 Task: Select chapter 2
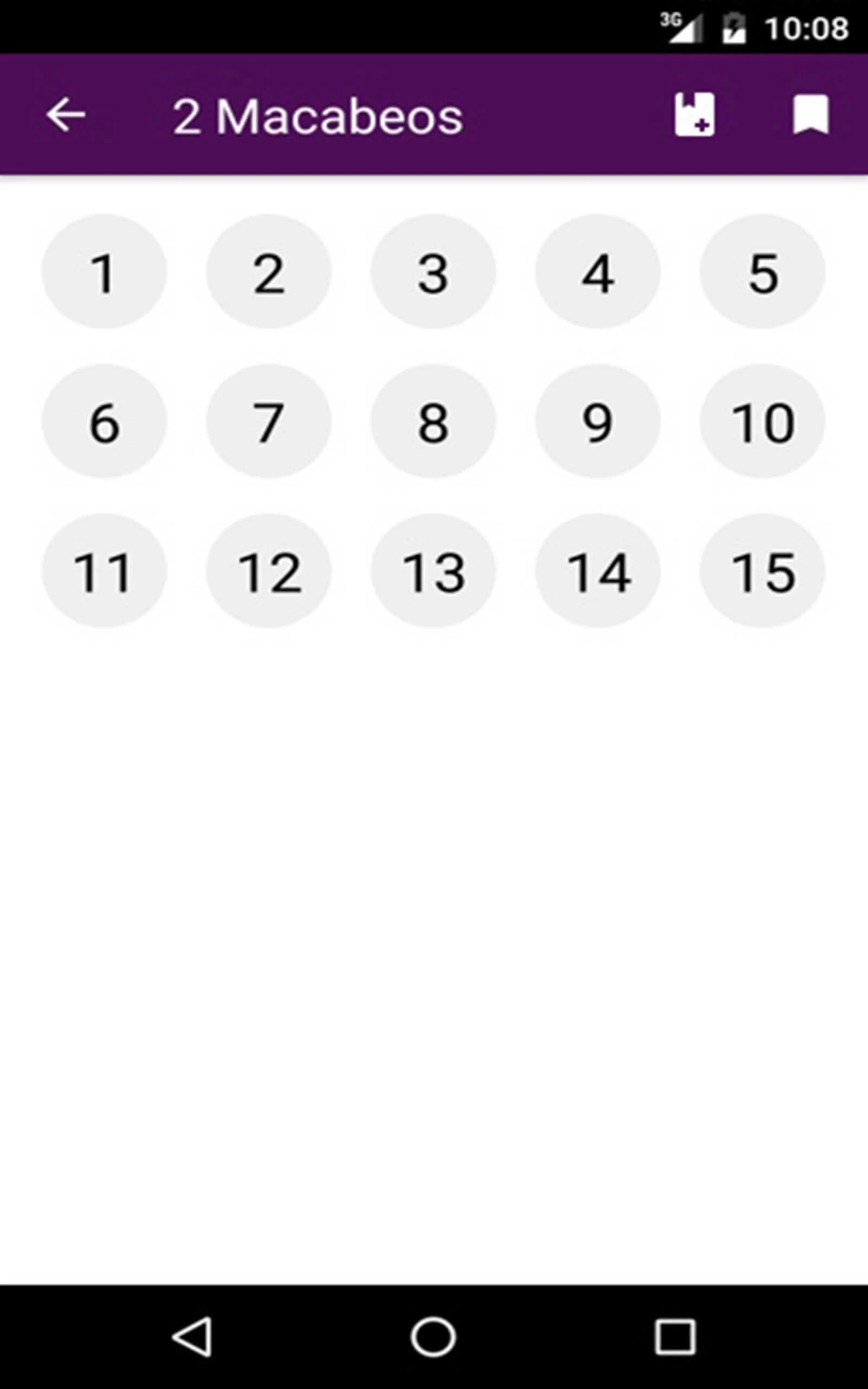click(269, 271)
